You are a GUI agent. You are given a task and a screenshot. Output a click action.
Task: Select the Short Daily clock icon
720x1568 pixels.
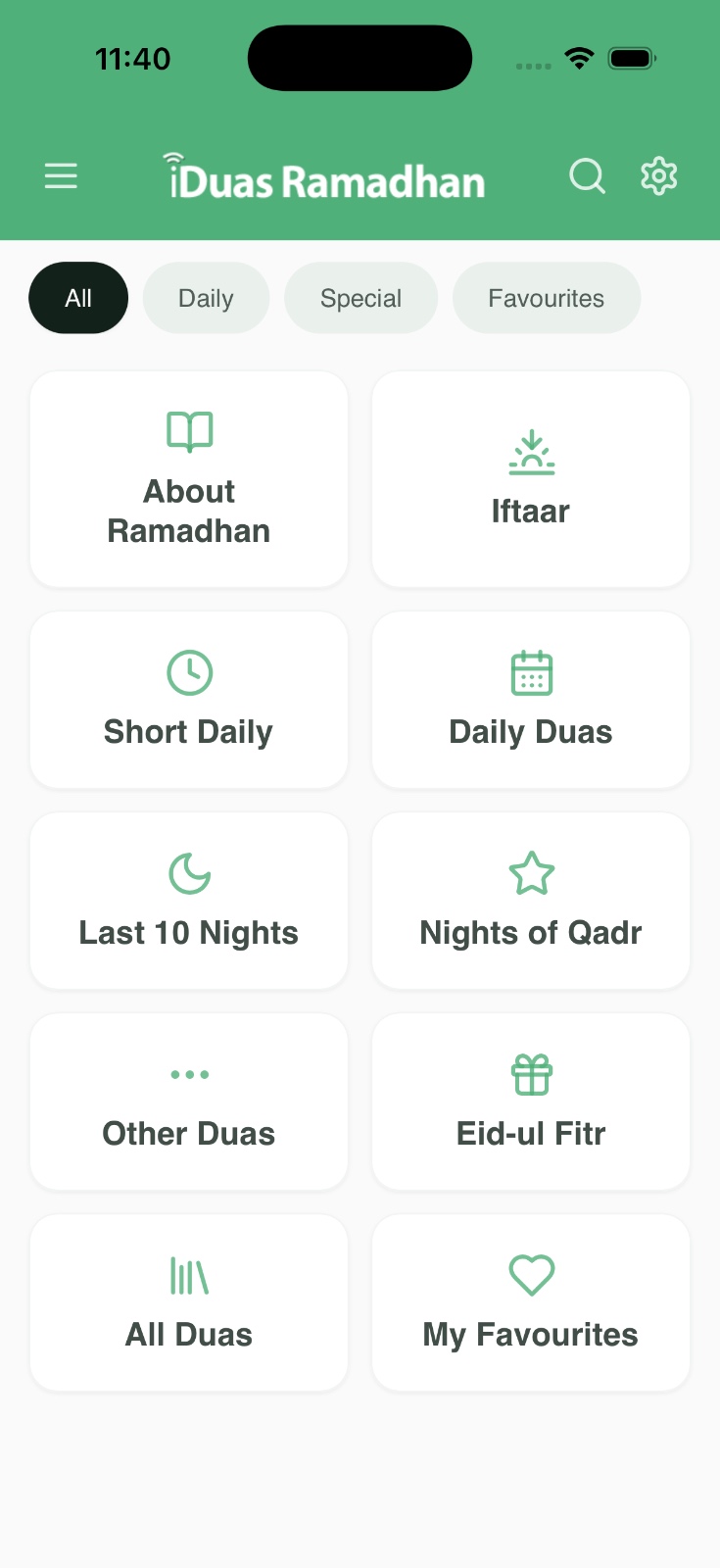coord(188,672)
